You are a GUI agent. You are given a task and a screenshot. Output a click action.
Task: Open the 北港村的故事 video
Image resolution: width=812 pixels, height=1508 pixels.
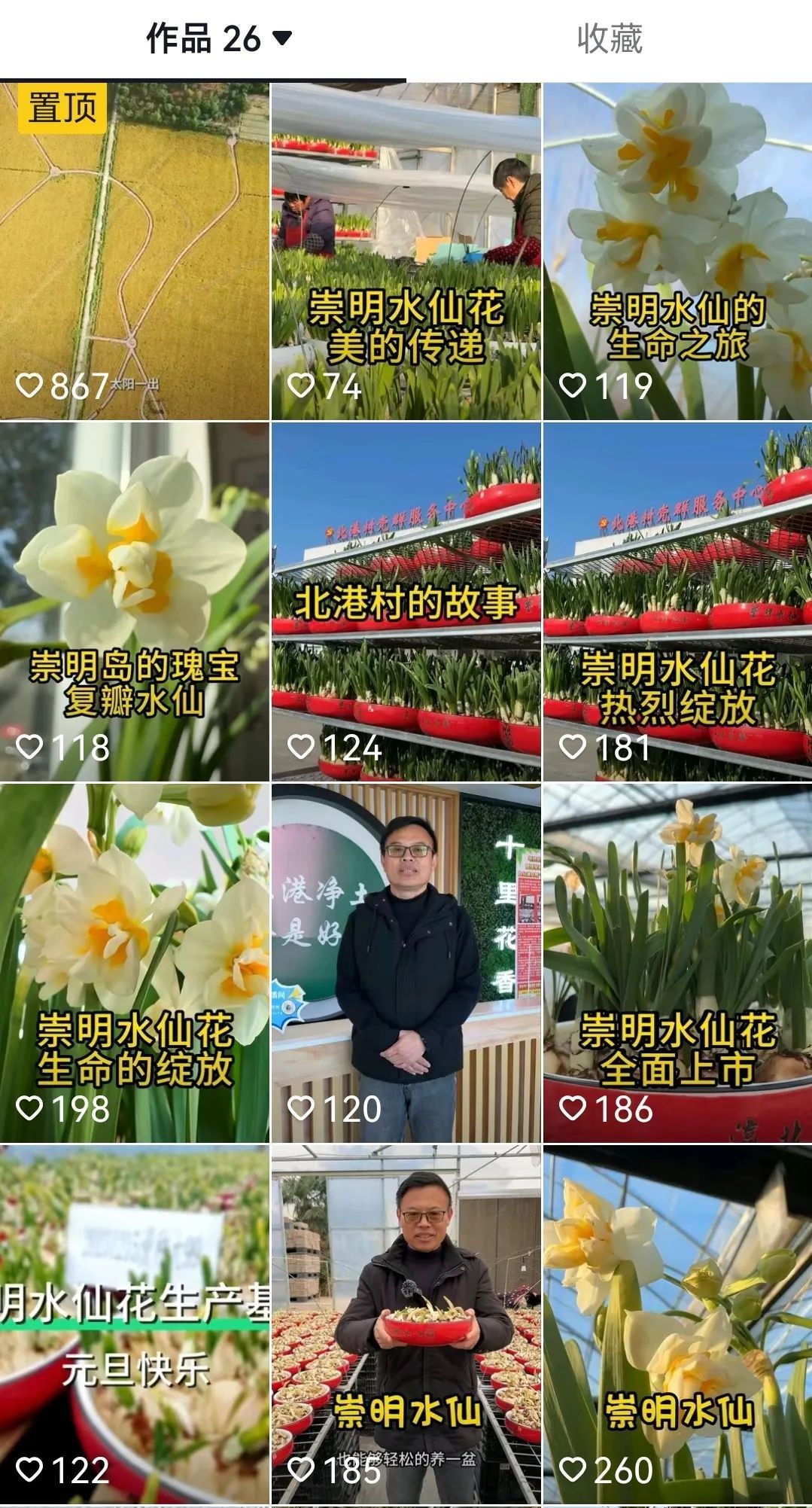point(406,601)
